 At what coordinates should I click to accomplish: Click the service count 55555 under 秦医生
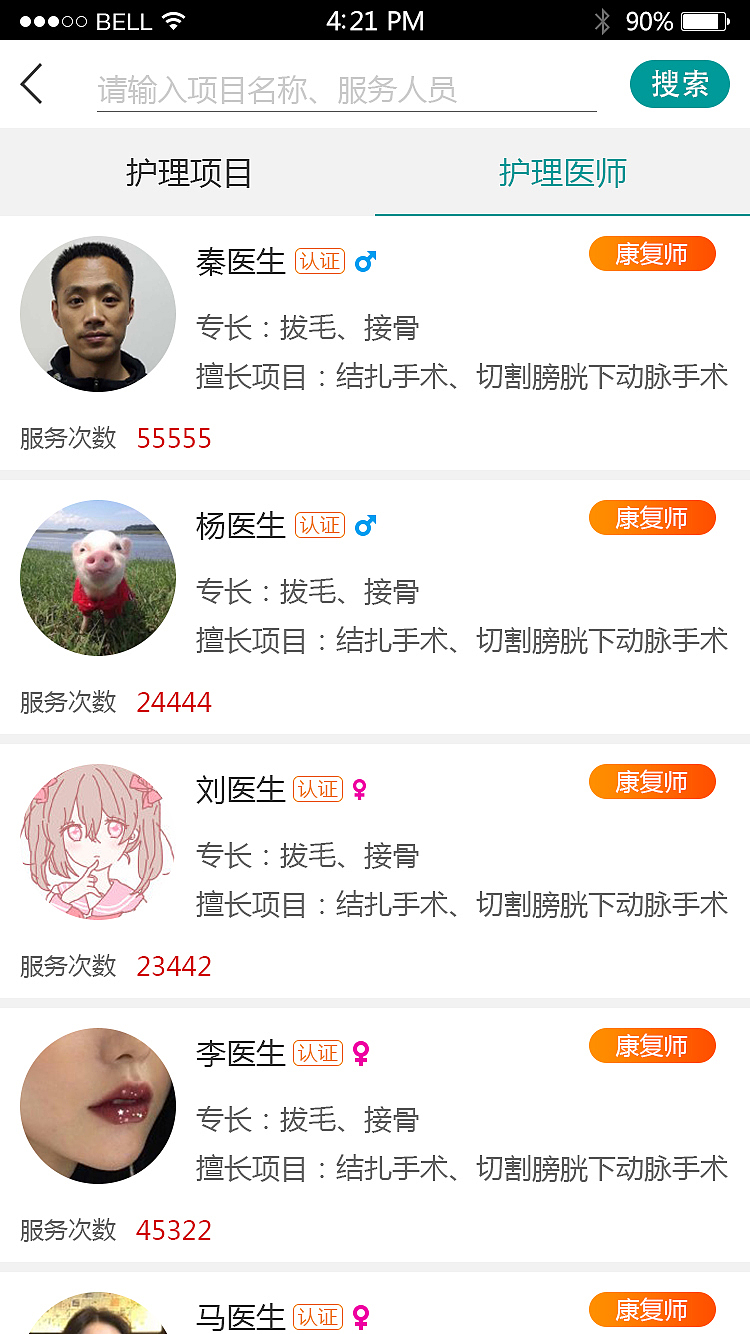(174, 438)
